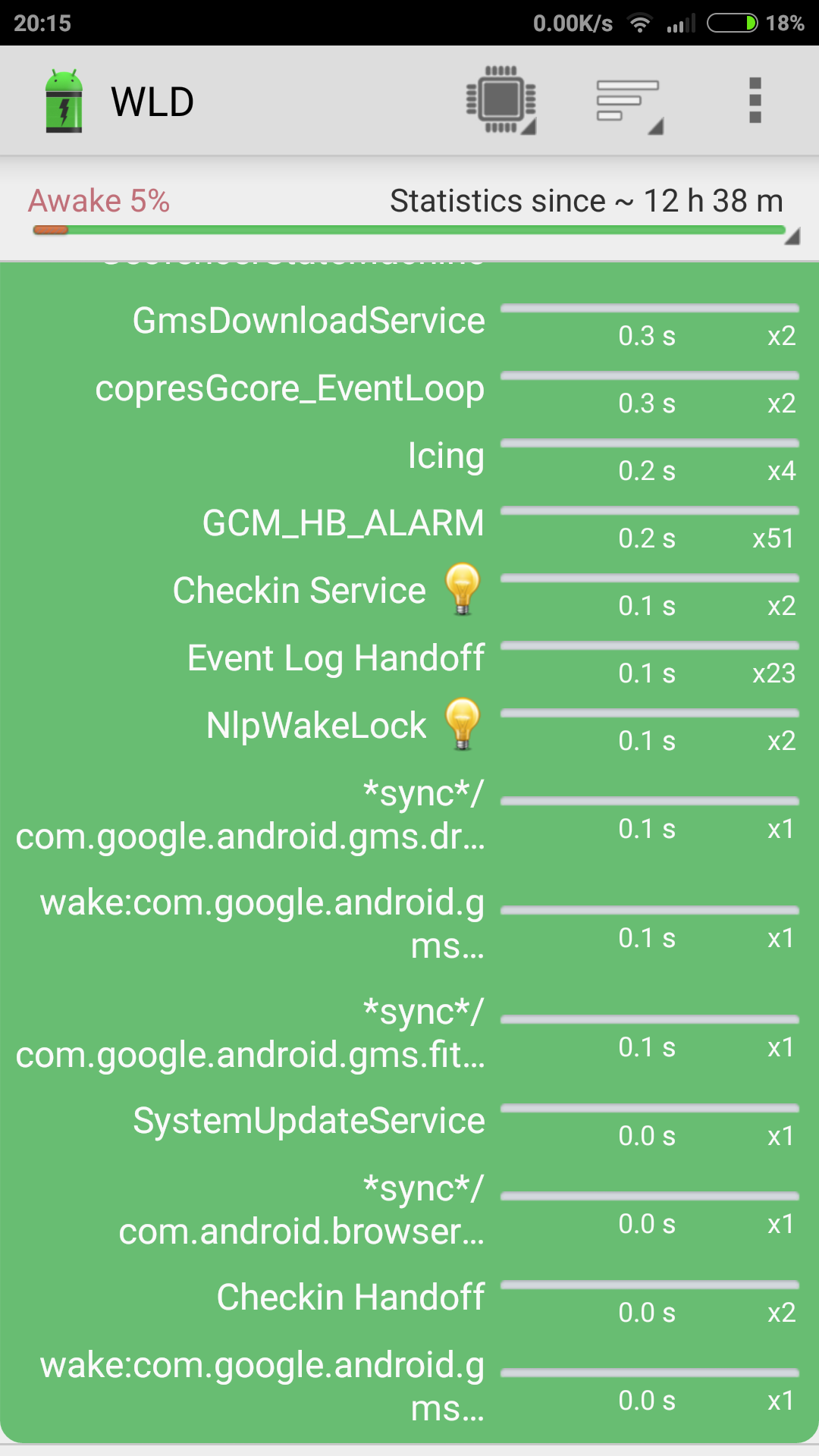View GCM_HB_ALARM wakelock details

[409, 523]
